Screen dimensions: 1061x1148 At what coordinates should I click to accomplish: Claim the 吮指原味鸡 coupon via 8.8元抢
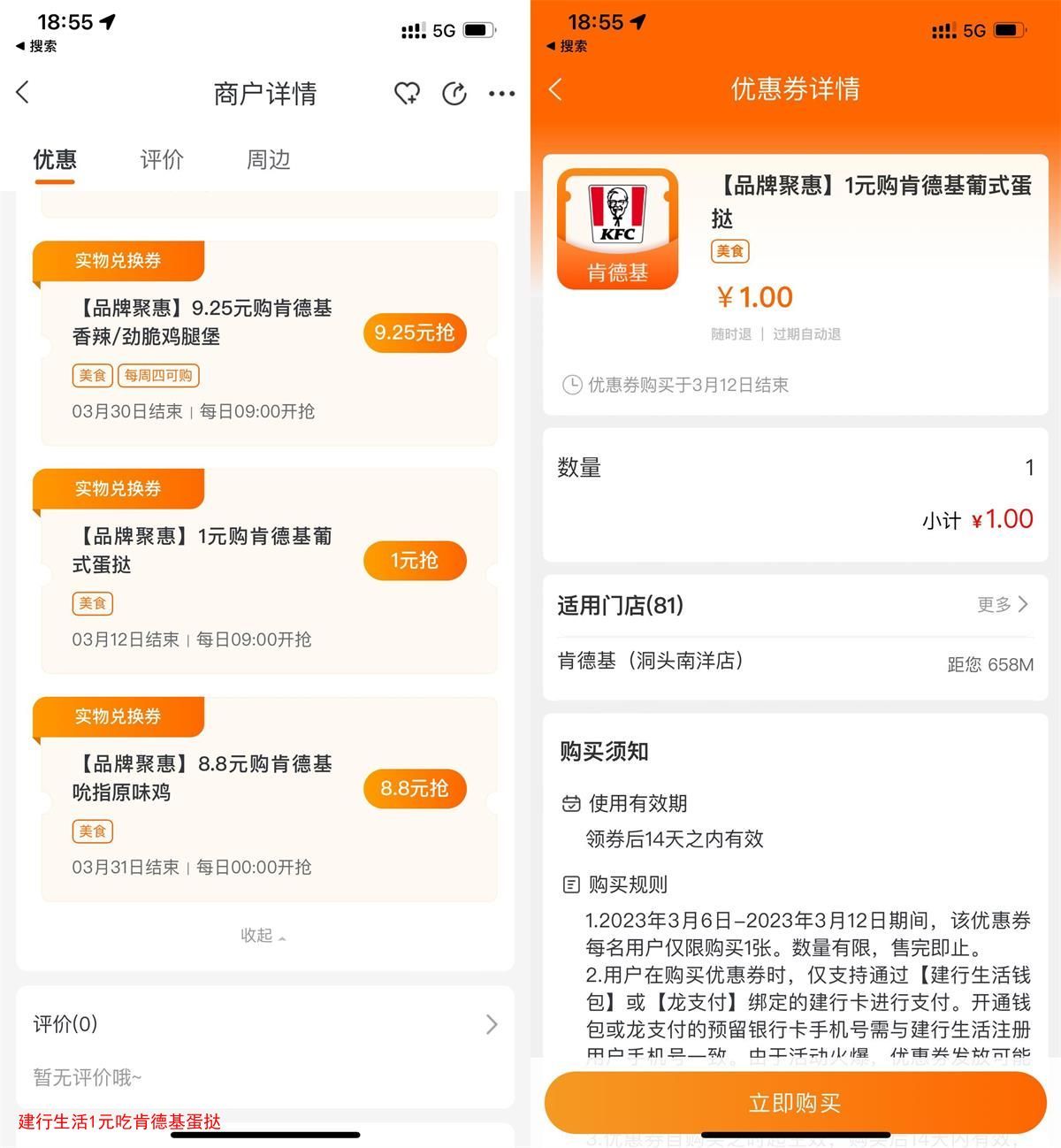coord(415,789)
